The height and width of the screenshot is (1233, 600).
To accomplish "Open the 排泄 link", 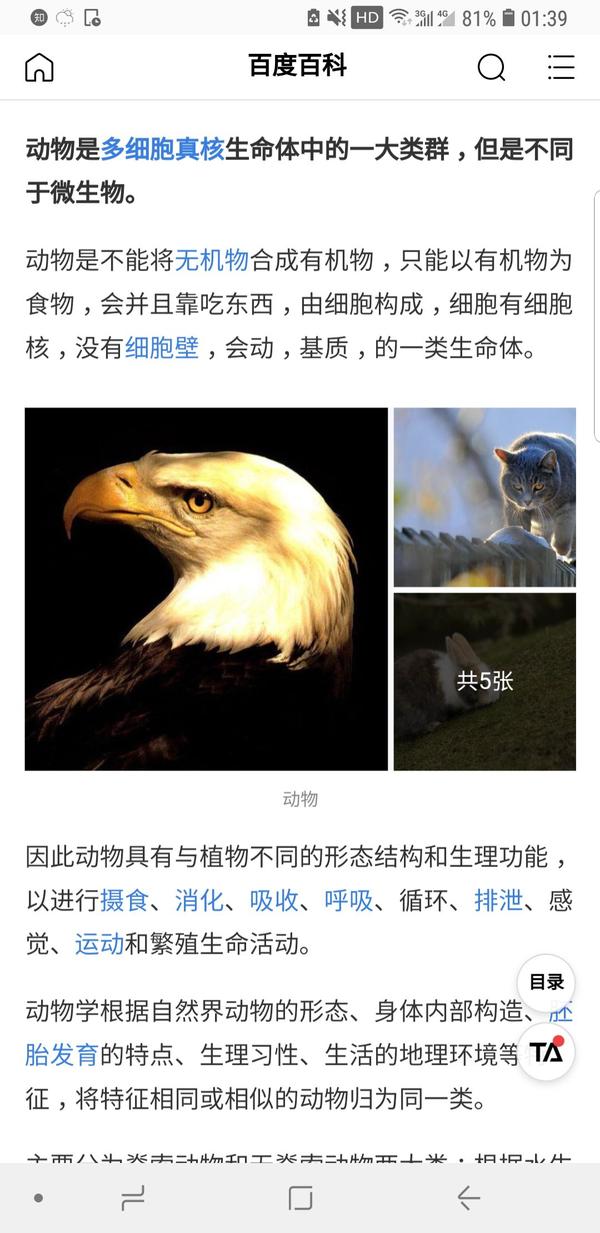I will tap(498, 900).
